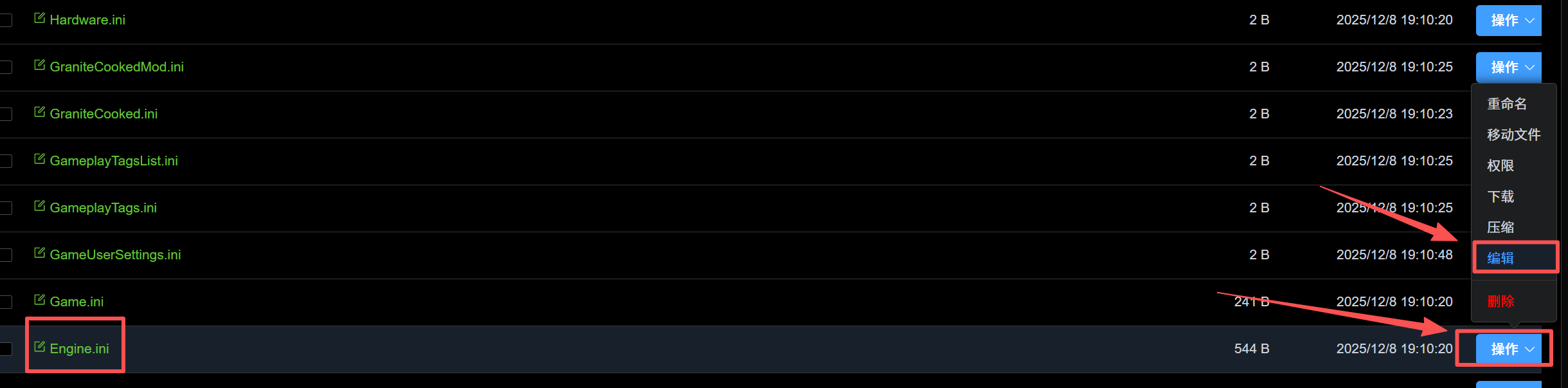
Task: Select 压缩 to compress the file
Action: pos(1500,227)
